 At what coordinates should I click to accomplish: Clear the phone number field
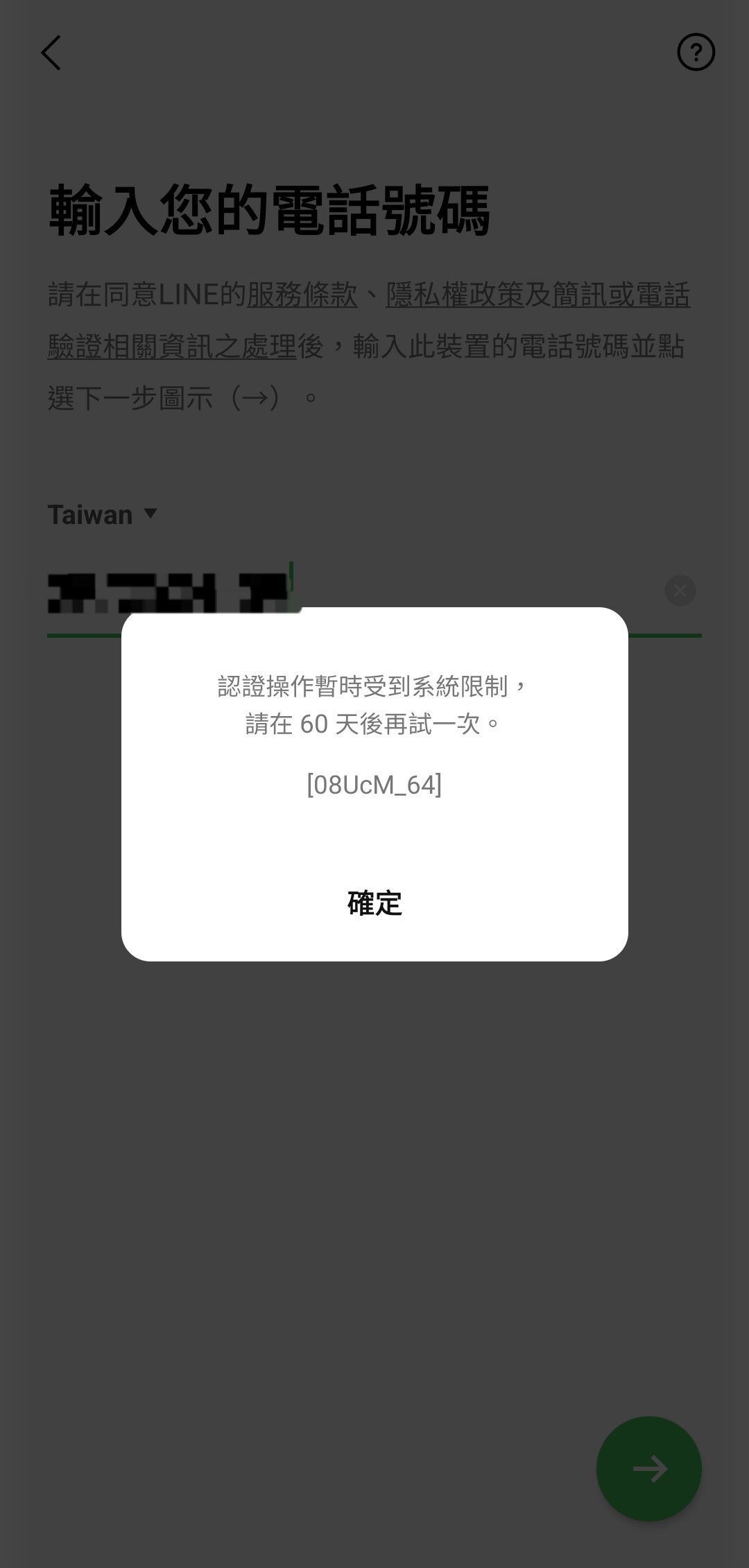click(x=680, y=591)
